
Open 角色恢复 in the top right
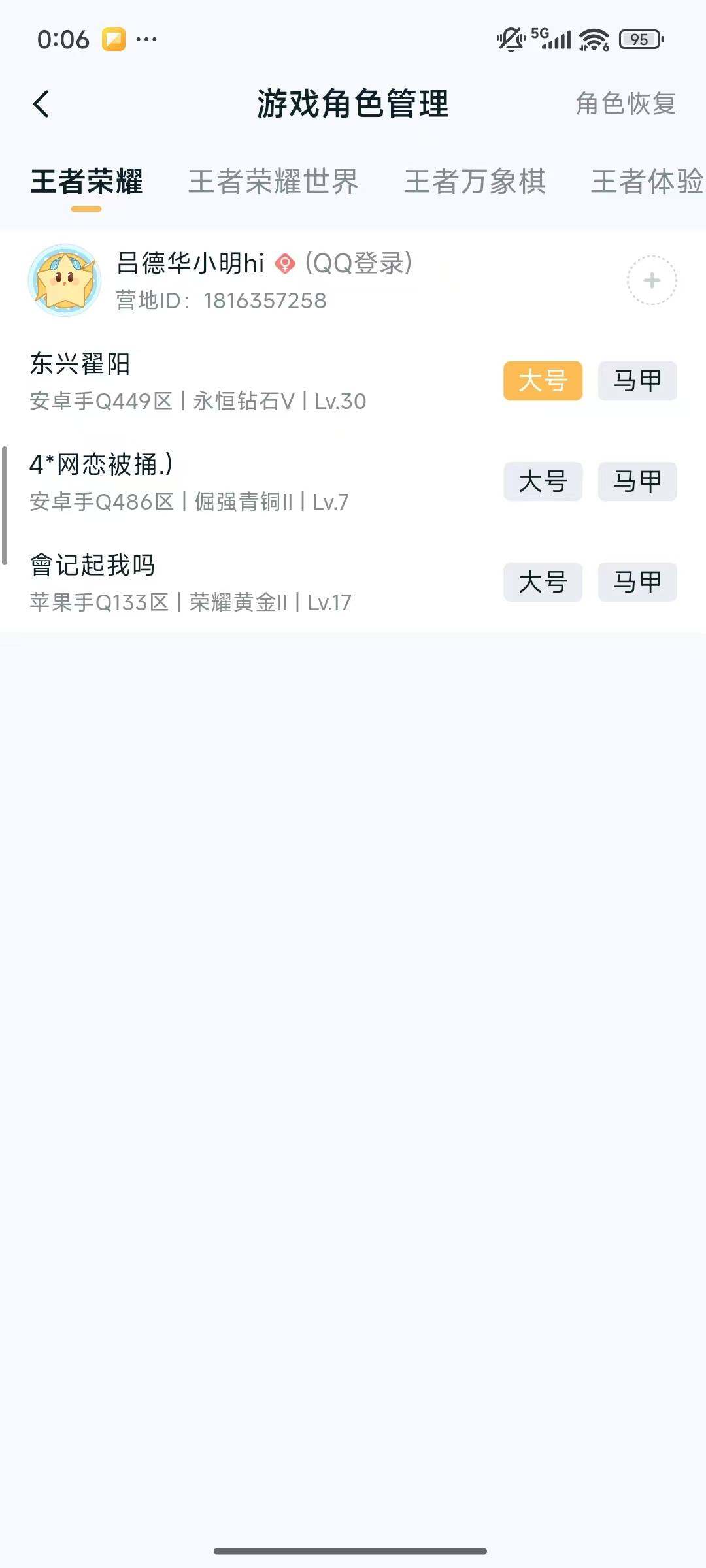[625, 105]
